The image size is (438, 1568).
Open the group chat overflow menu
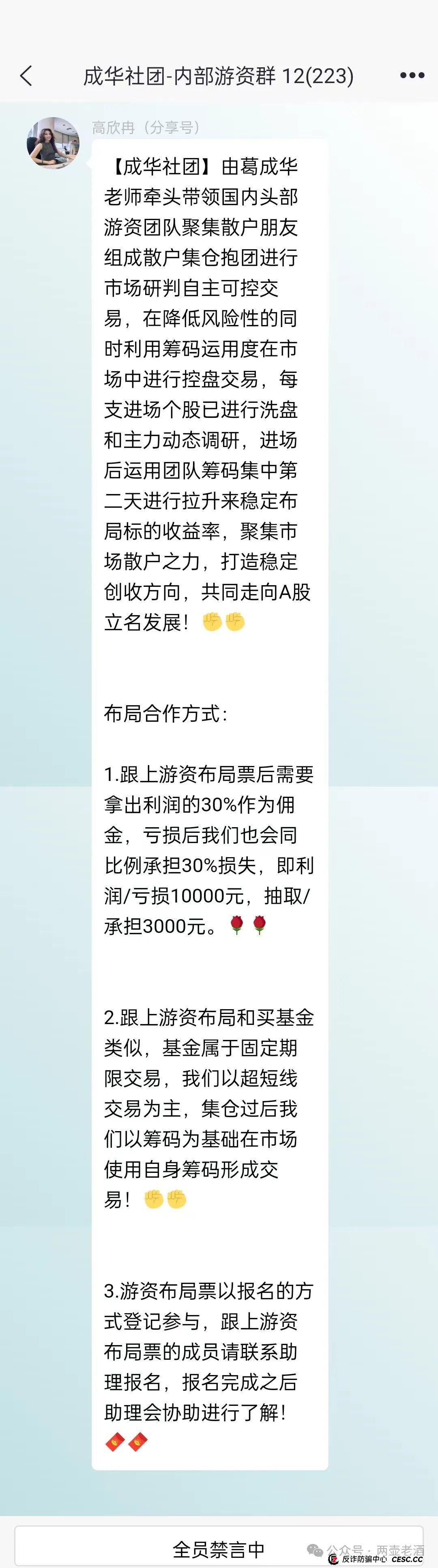pos(412,75)
